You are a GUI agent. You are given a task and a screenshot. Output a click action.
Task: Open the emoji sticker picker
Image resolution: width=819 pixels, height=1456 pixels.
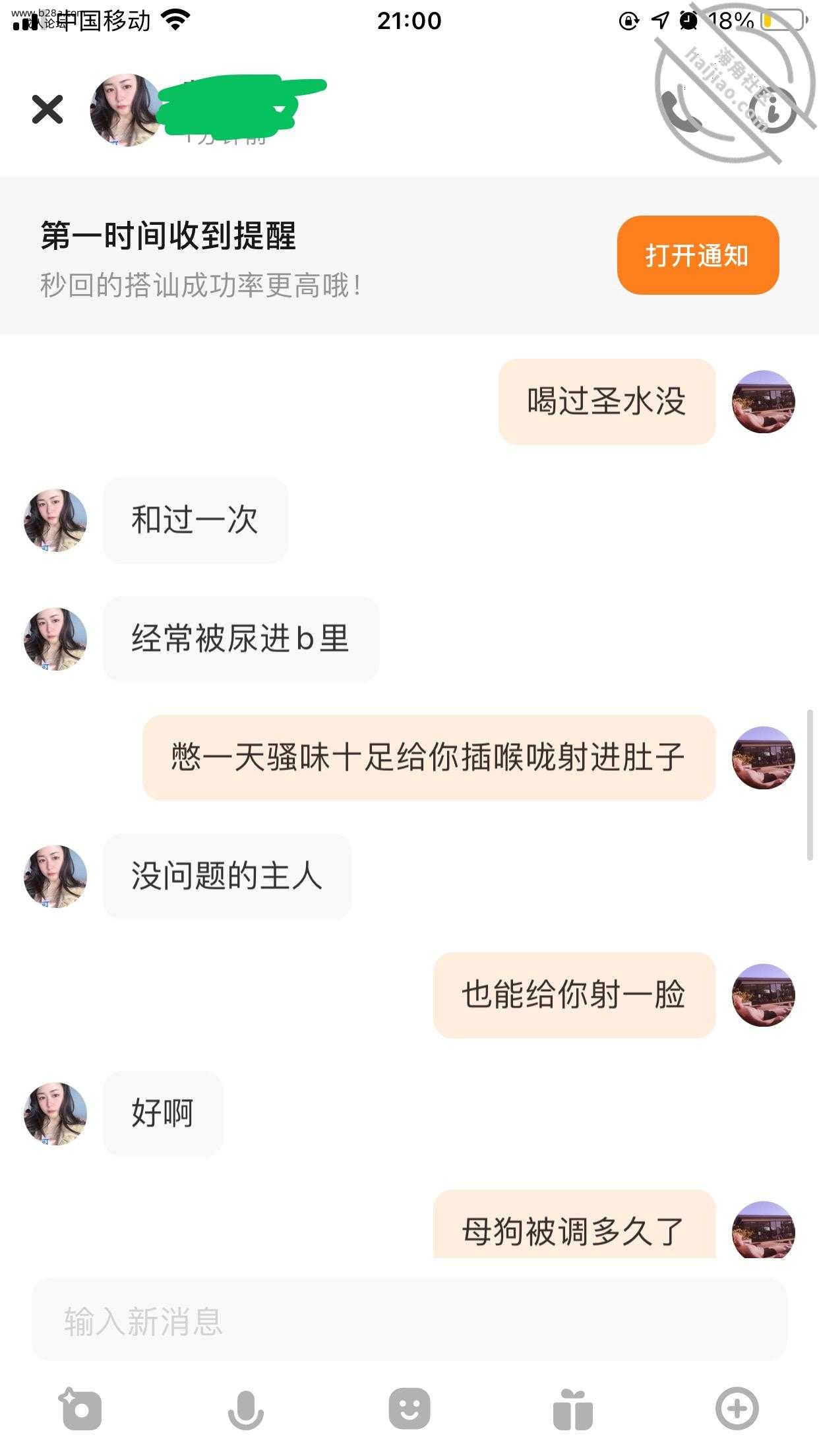(x=409, y=1409)
